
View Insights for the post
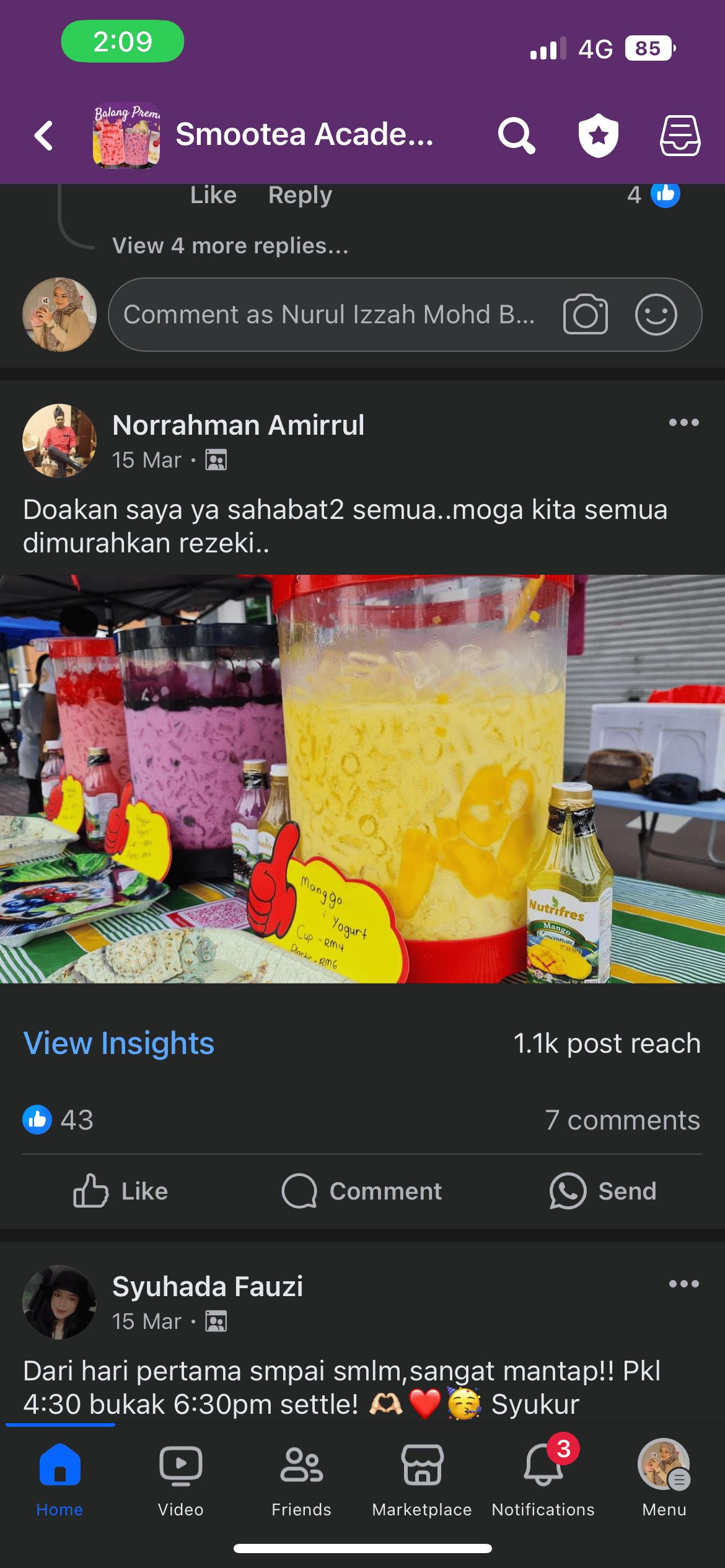(x=119, y=1043)
